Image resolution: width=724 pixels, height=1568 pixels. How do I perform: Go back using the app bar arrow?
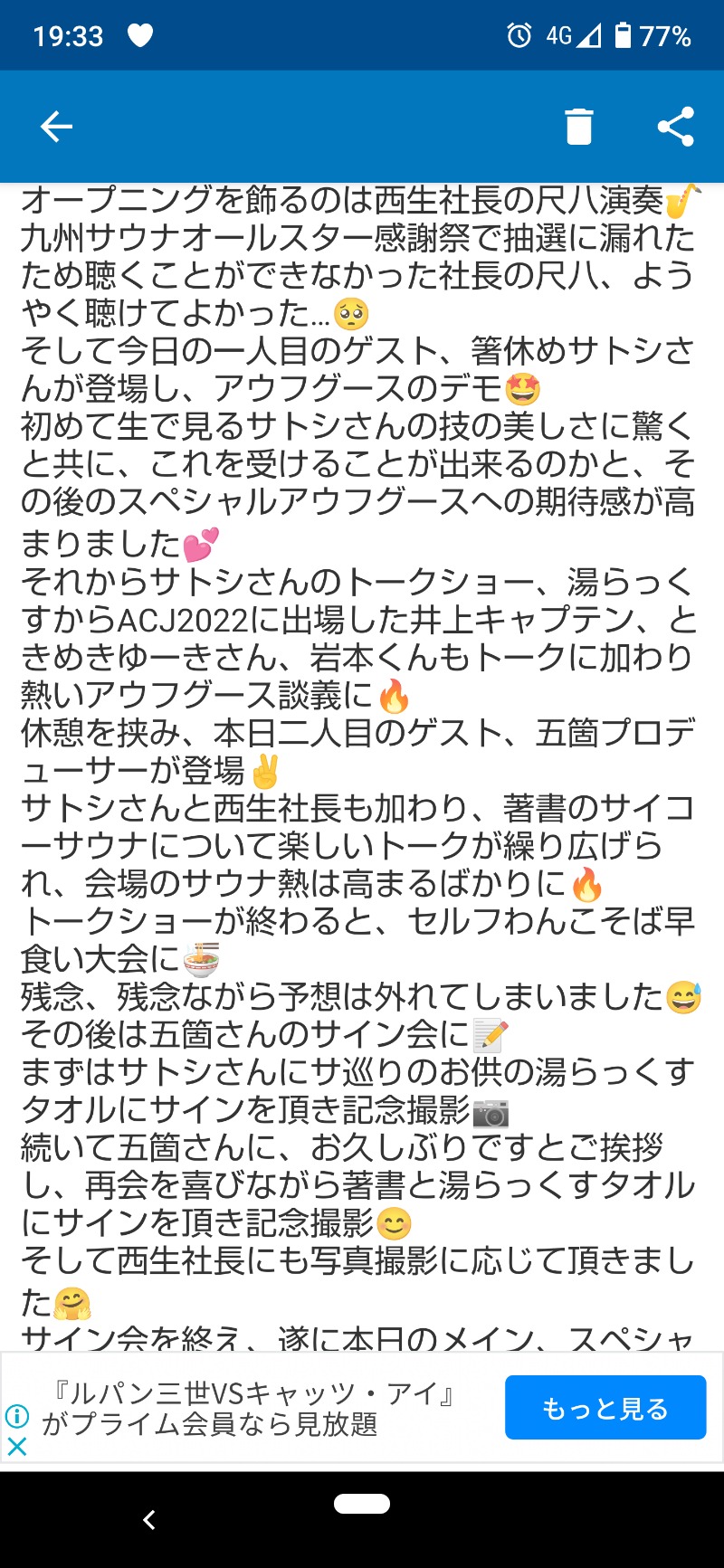coord(56,127)
